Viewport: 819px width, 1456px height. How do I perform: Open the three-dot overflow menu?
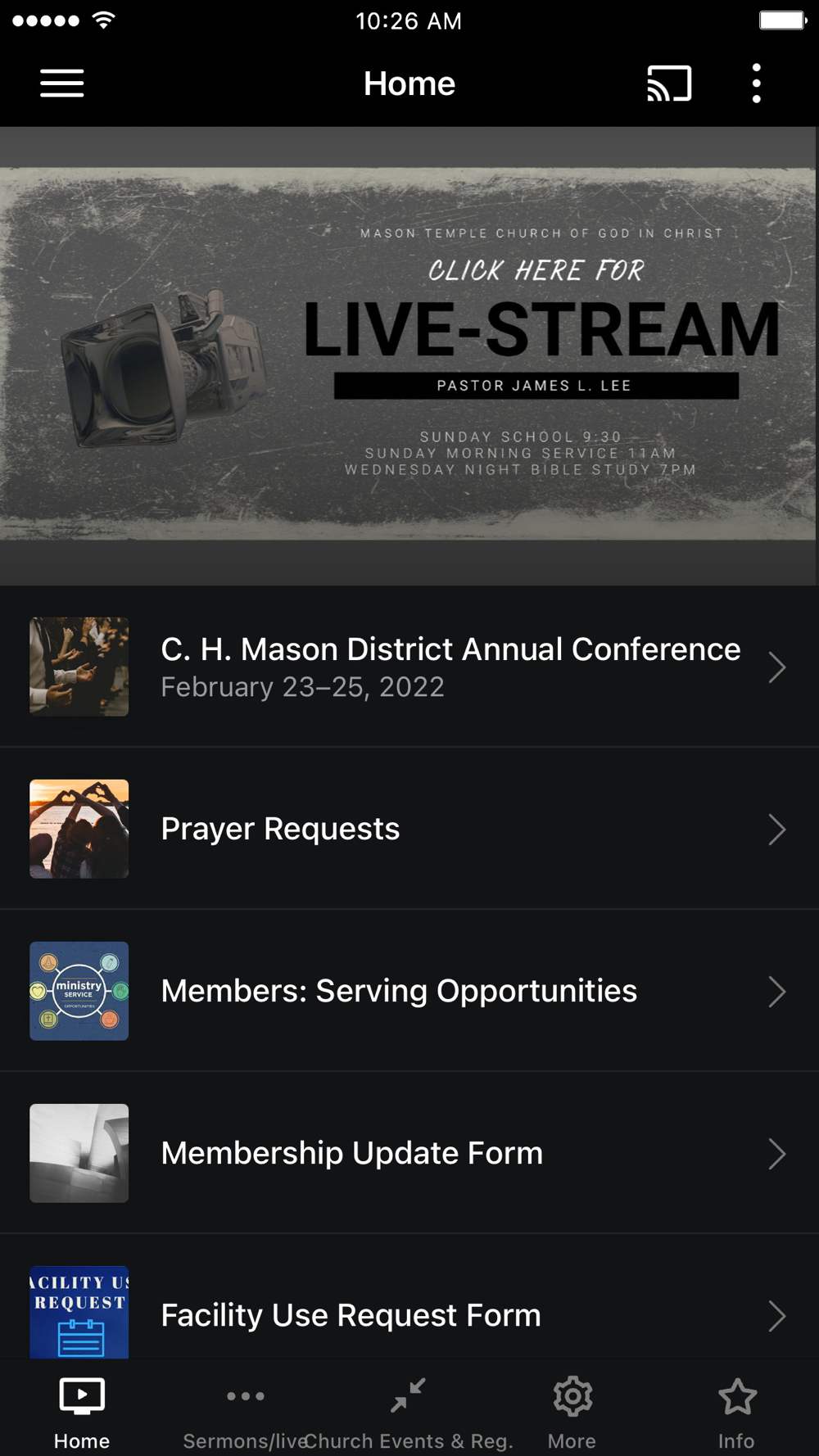pyautogui.click(x=756, y=84)
